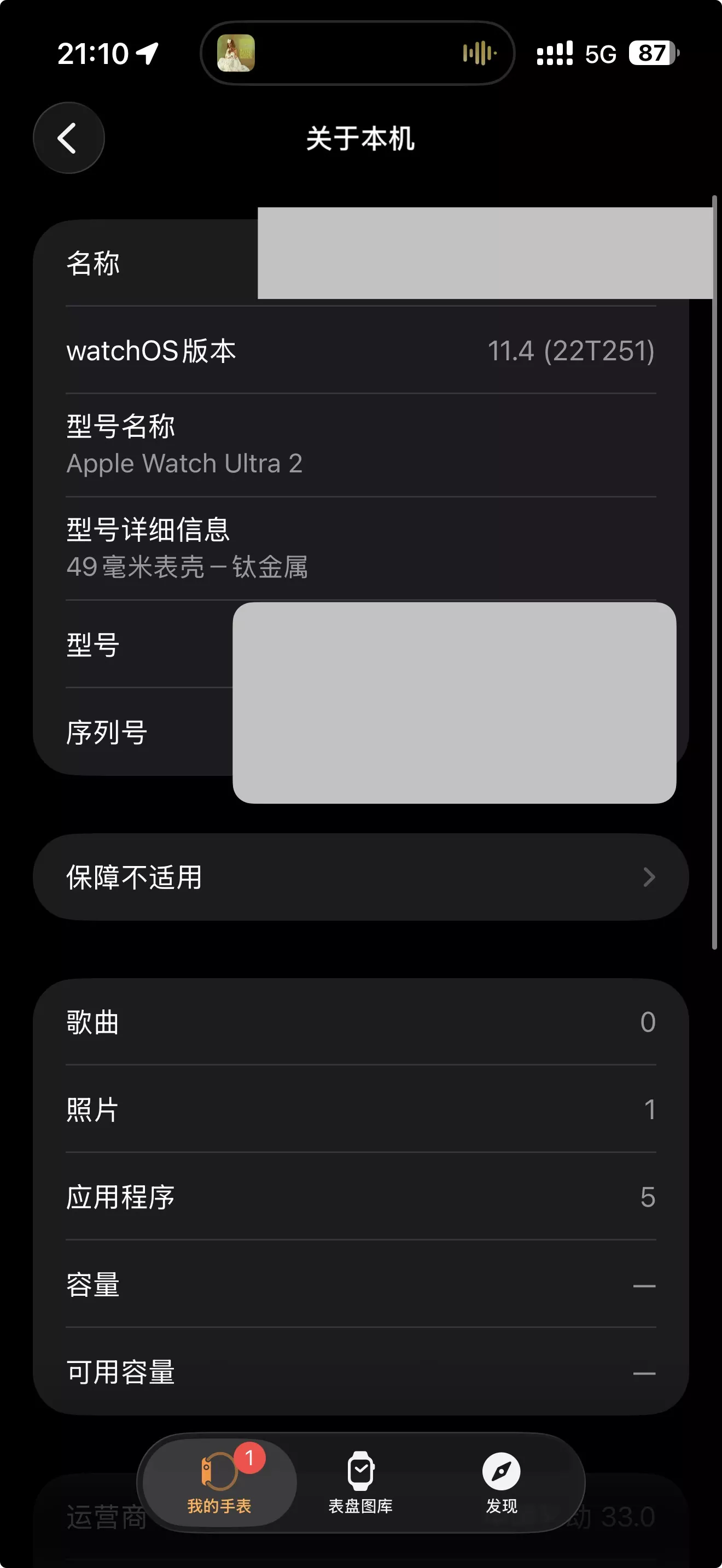
Task: Tap the audio waveform in the Dynamic Island
Action: pyautogui.click(x=479, y=54)
